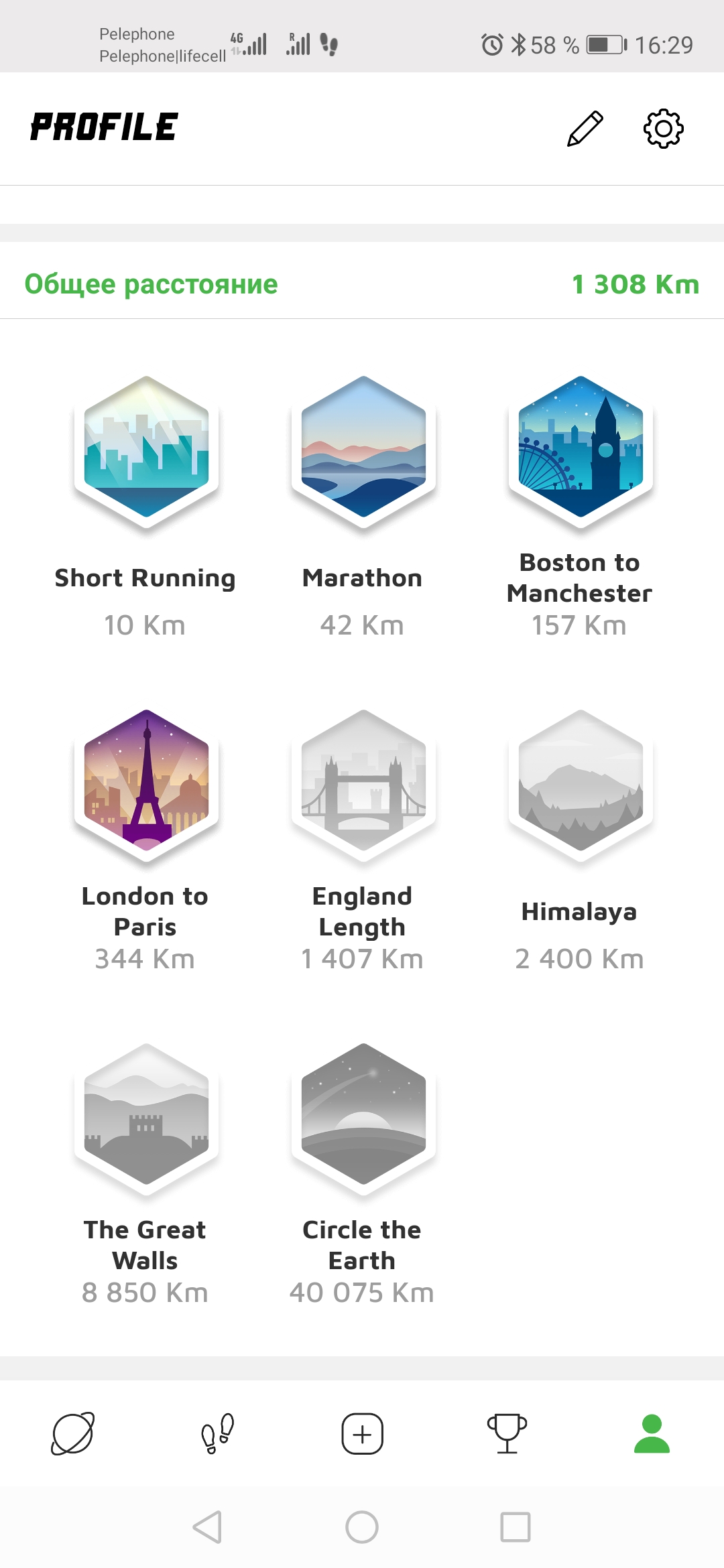Tap the add new activity icon
Screen dimensions: 724x1568
pyautogui.click(x=362, y=1433)
